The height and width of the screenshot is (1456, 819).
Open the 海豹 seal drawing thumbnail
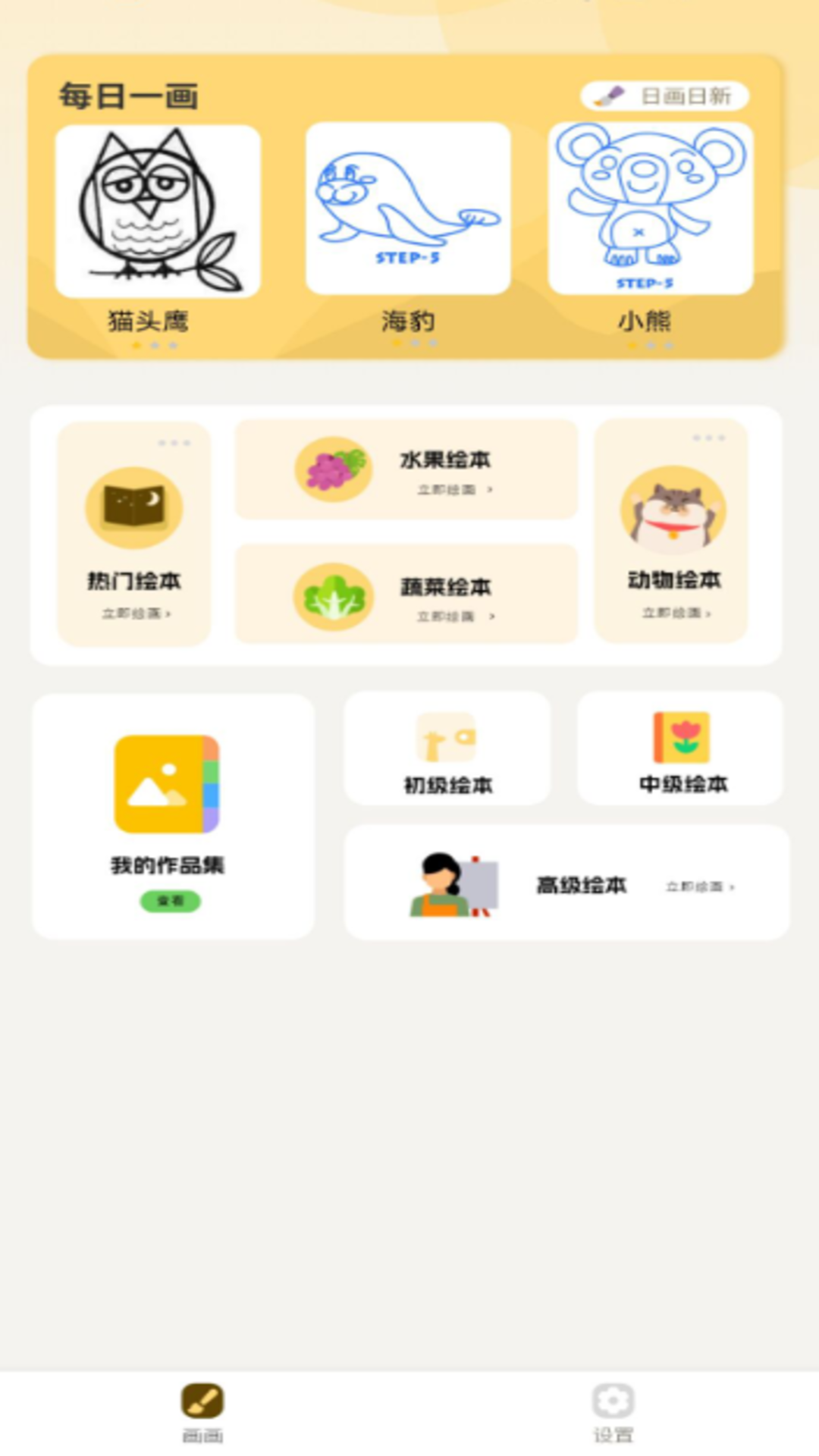tap(407, 210)
